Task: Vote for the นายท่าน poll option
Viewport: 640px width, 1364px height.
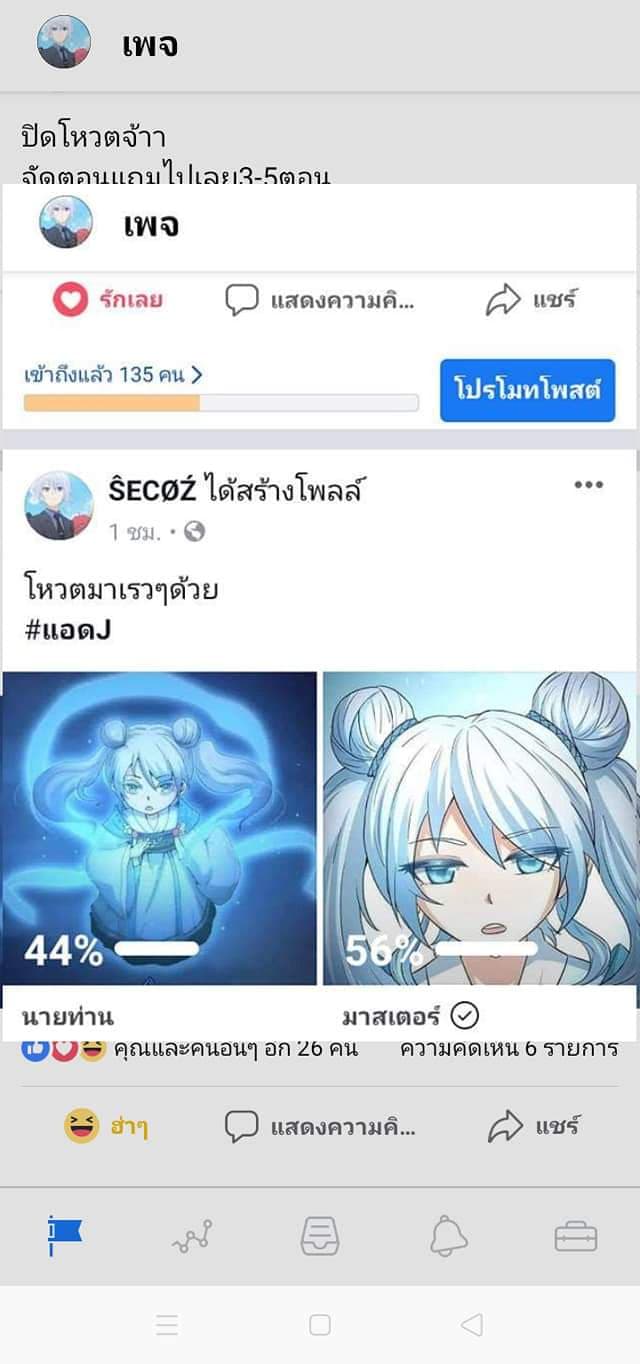Action: pos(160,828)
